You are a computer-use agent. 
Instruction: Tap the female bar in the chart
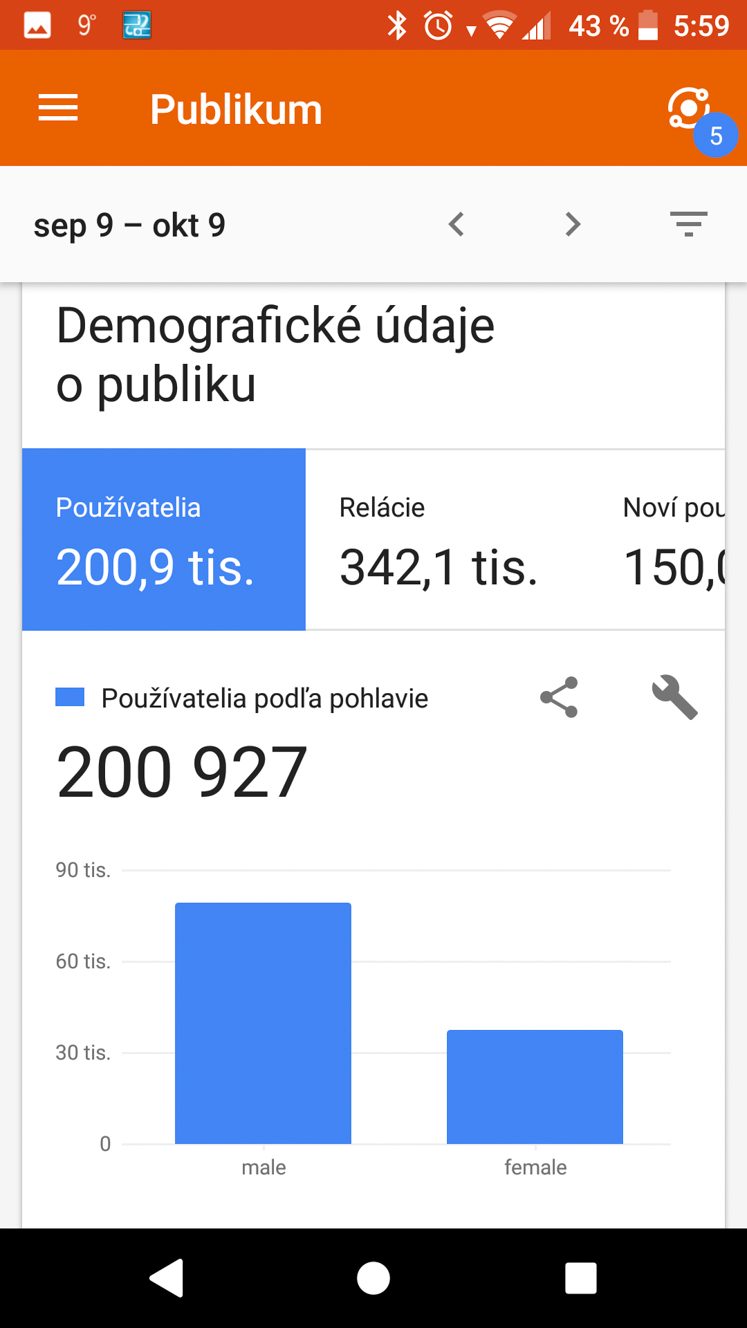[535, 1087]
